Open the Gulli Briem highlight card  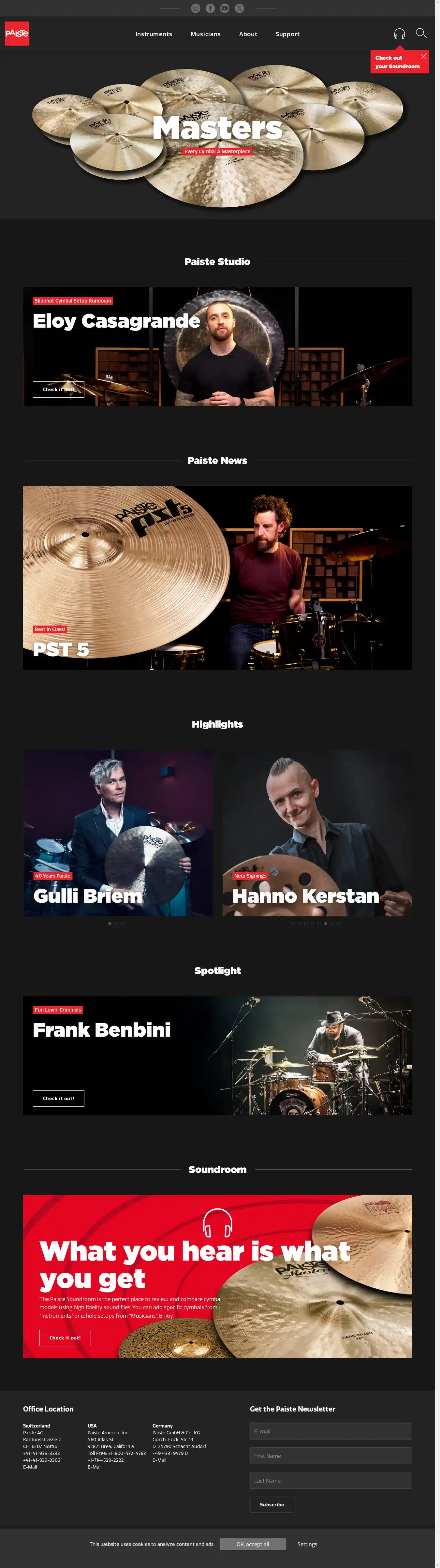(118, 833)
